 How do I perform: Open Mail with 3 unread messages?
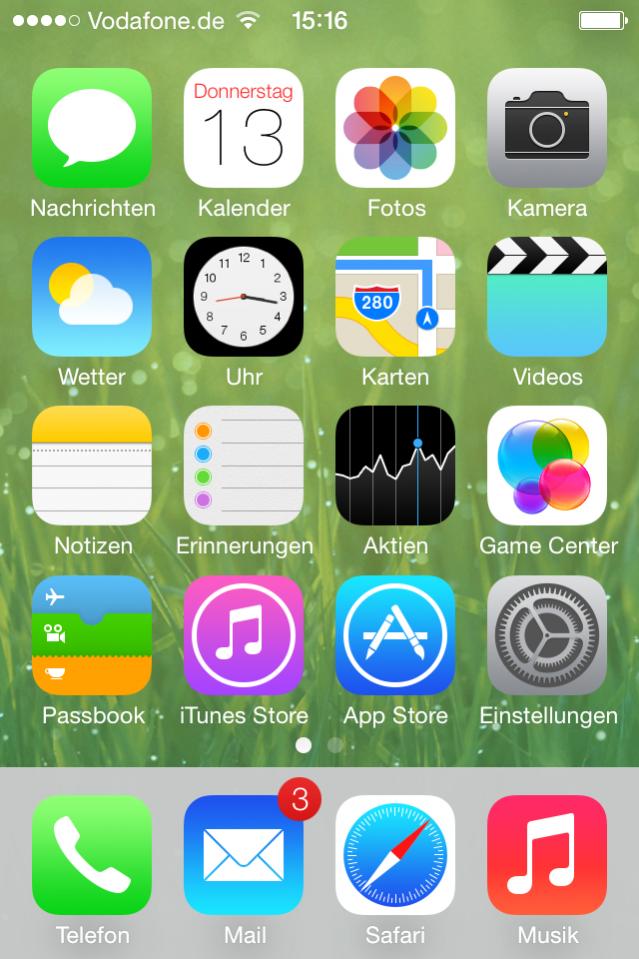pyautogui.click(x=243, y=855)
